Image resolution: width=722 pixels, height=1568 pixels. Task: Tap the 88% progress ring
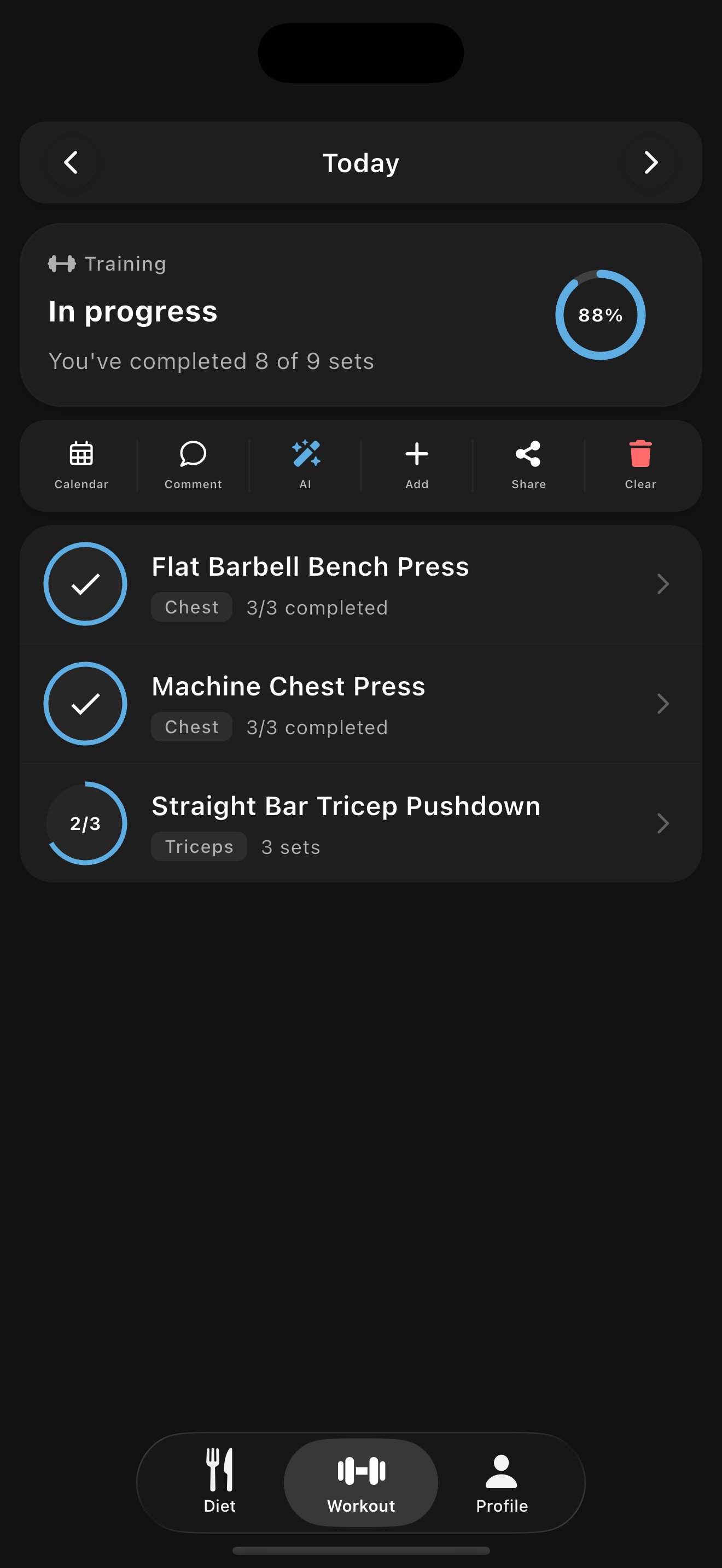point(600,315)
